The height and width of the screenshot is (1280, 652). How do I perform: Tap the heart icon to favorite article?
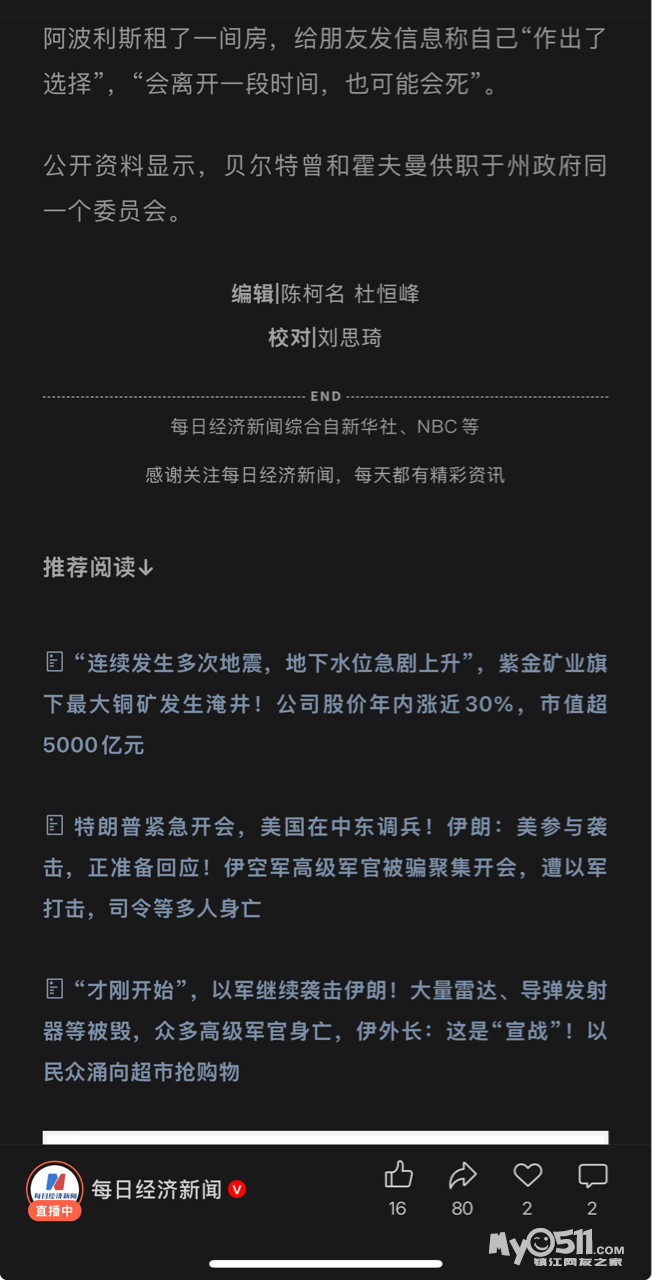click(x=527, y=1175)
